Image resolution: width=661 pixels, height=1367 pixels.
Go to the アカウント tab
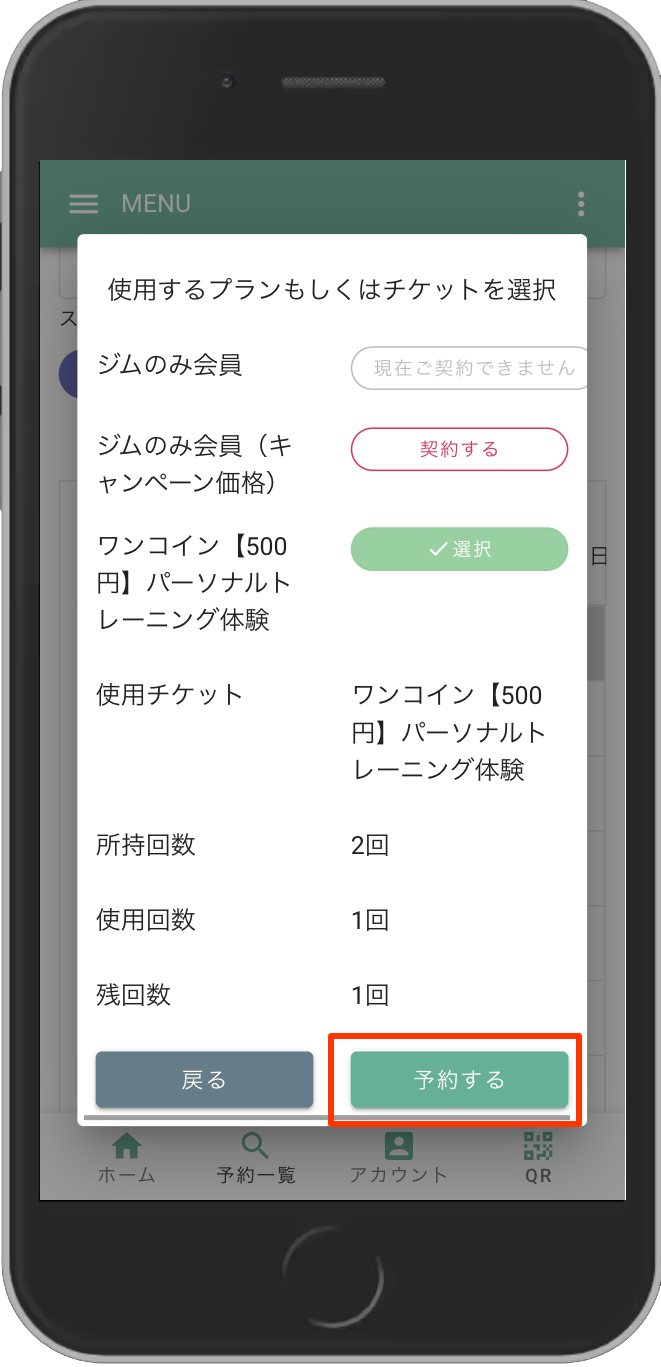pyautogui.click(x=398, y=1158)
